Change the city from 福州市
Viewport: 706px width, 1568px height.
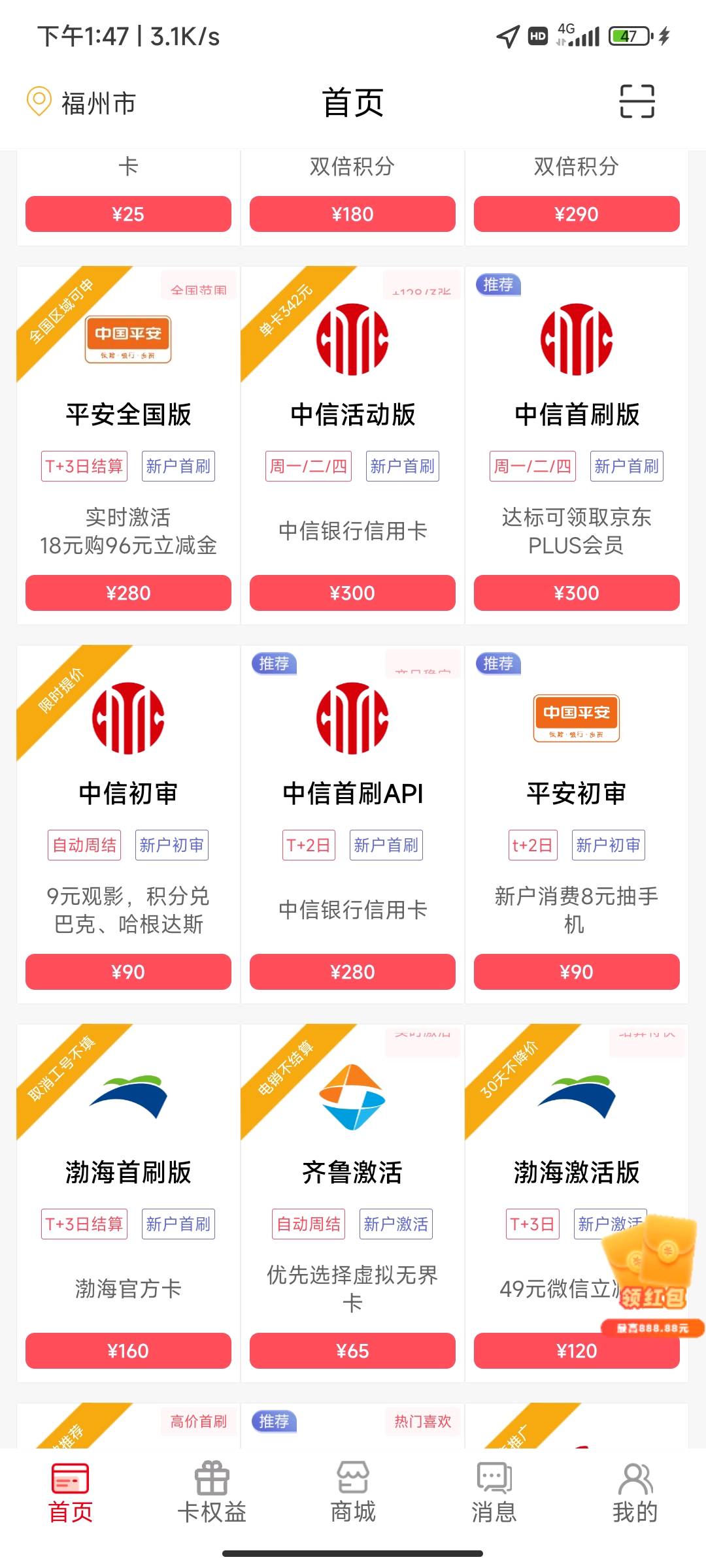tap(81, 103)
